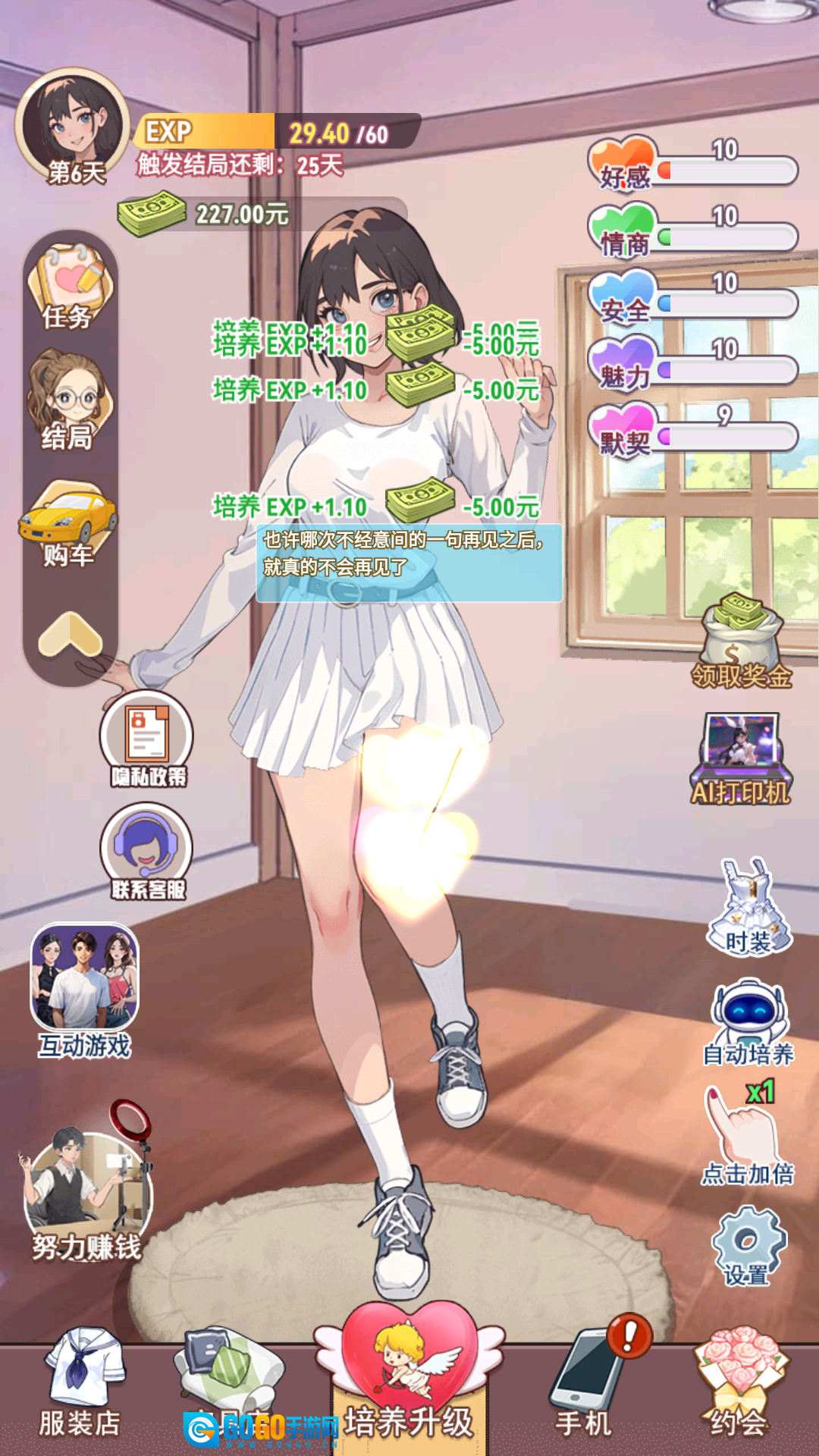The image size is (819, 1456).
Task: Open the 购车 (buy car) shop
Action: click(68, 525)
